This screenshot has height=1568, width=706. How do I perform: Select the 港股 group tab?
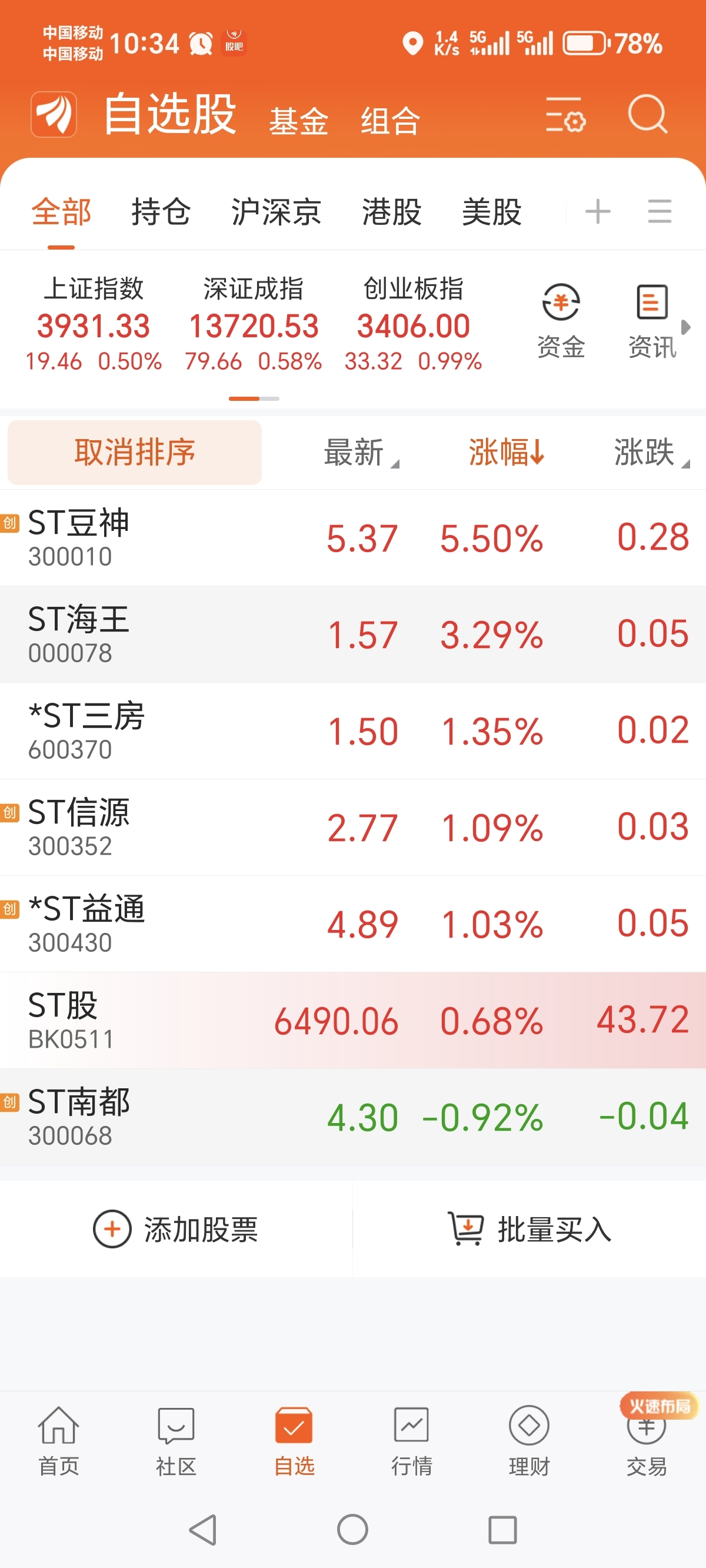pyautogui.click(x=392, y=212)
